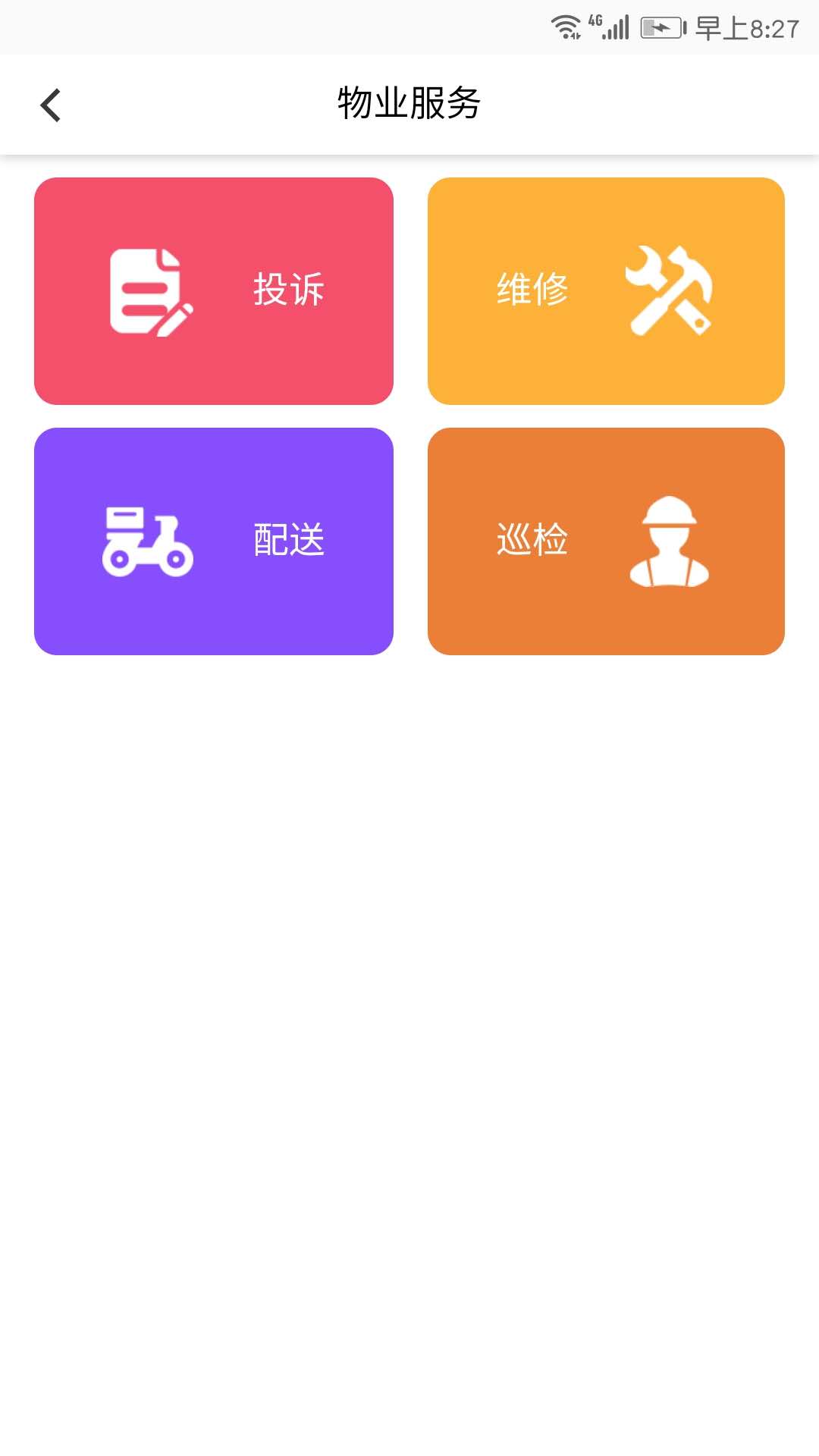Tap the 配送 text label
The width and height of the screenshot is (819, 1456).
(x=288, y=541)
